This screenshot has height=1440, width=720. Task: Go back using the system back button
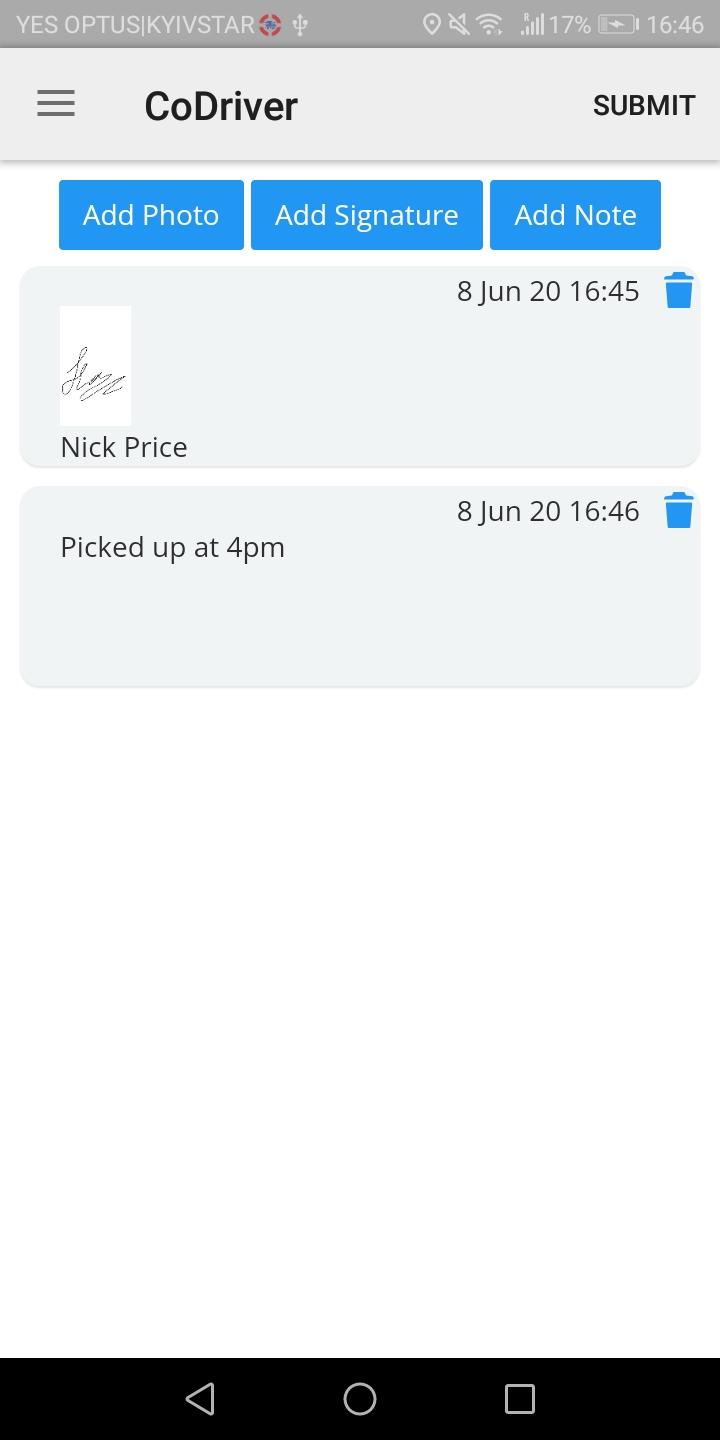(200, 1398)
